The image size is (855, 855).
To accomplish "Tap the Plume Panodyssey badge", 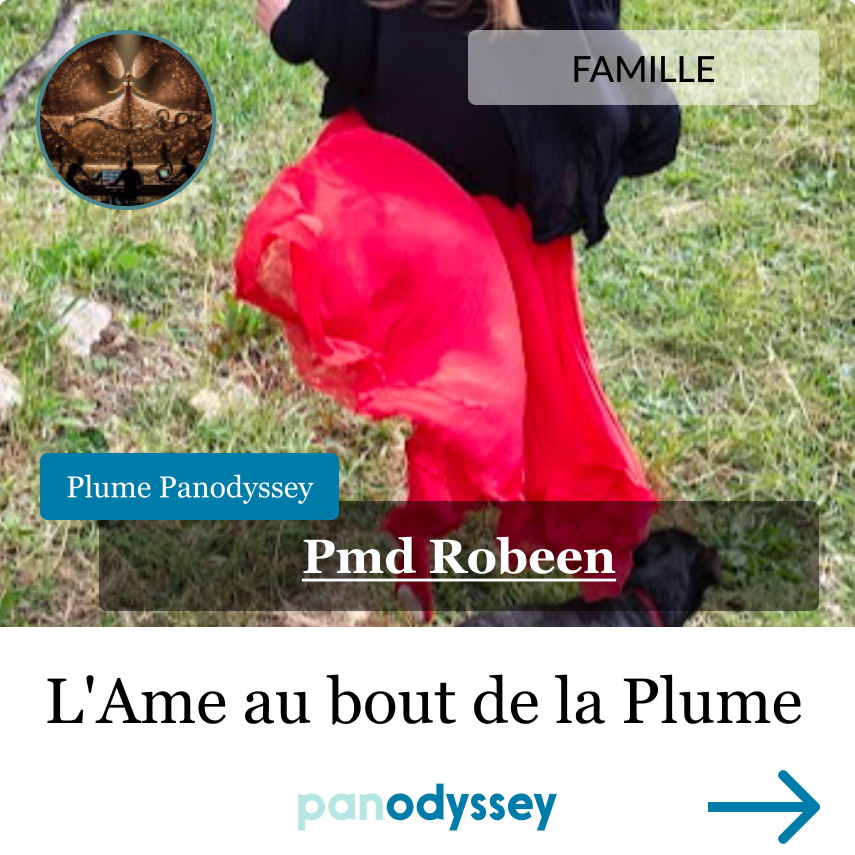I will 190,488.
